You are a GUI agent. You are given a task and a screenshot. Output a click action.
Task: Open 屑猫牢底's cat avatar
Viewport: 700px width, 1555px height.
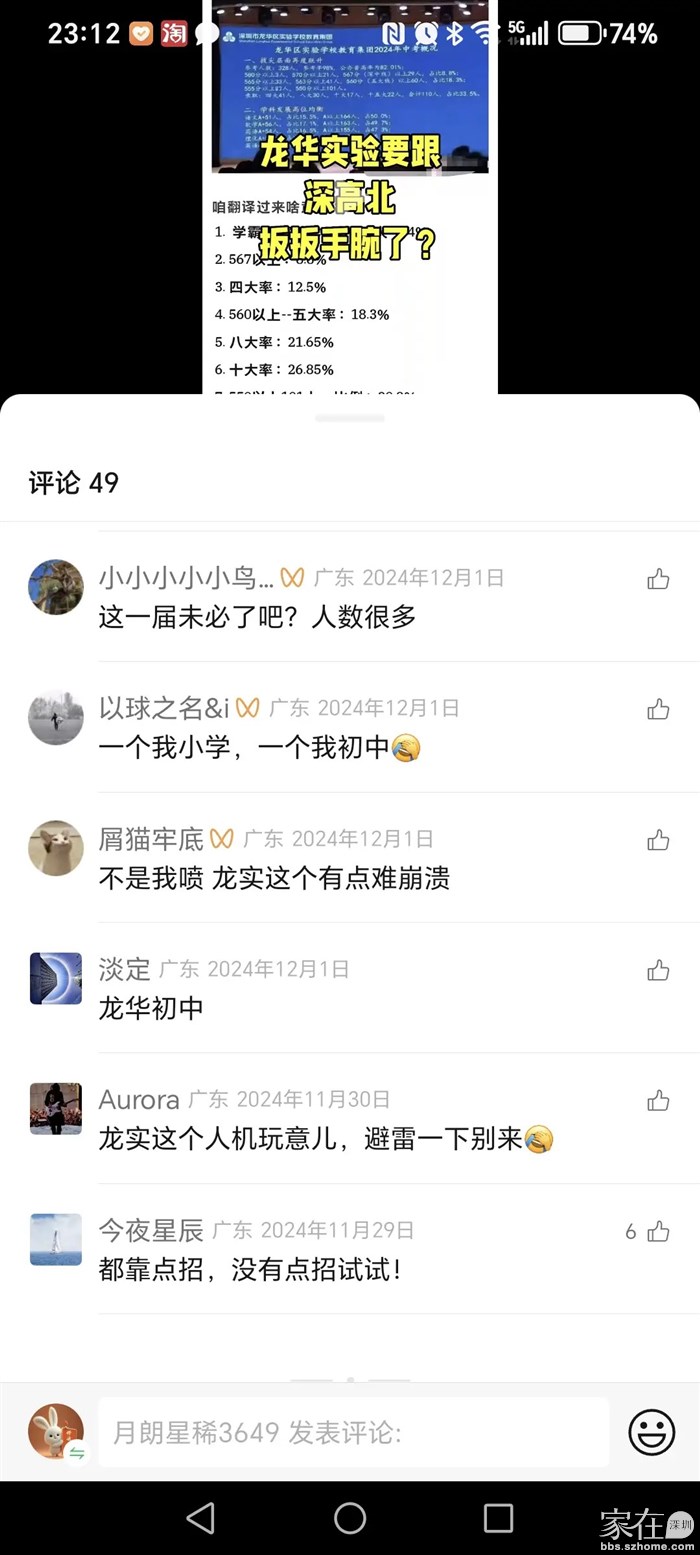click(56, 848)
